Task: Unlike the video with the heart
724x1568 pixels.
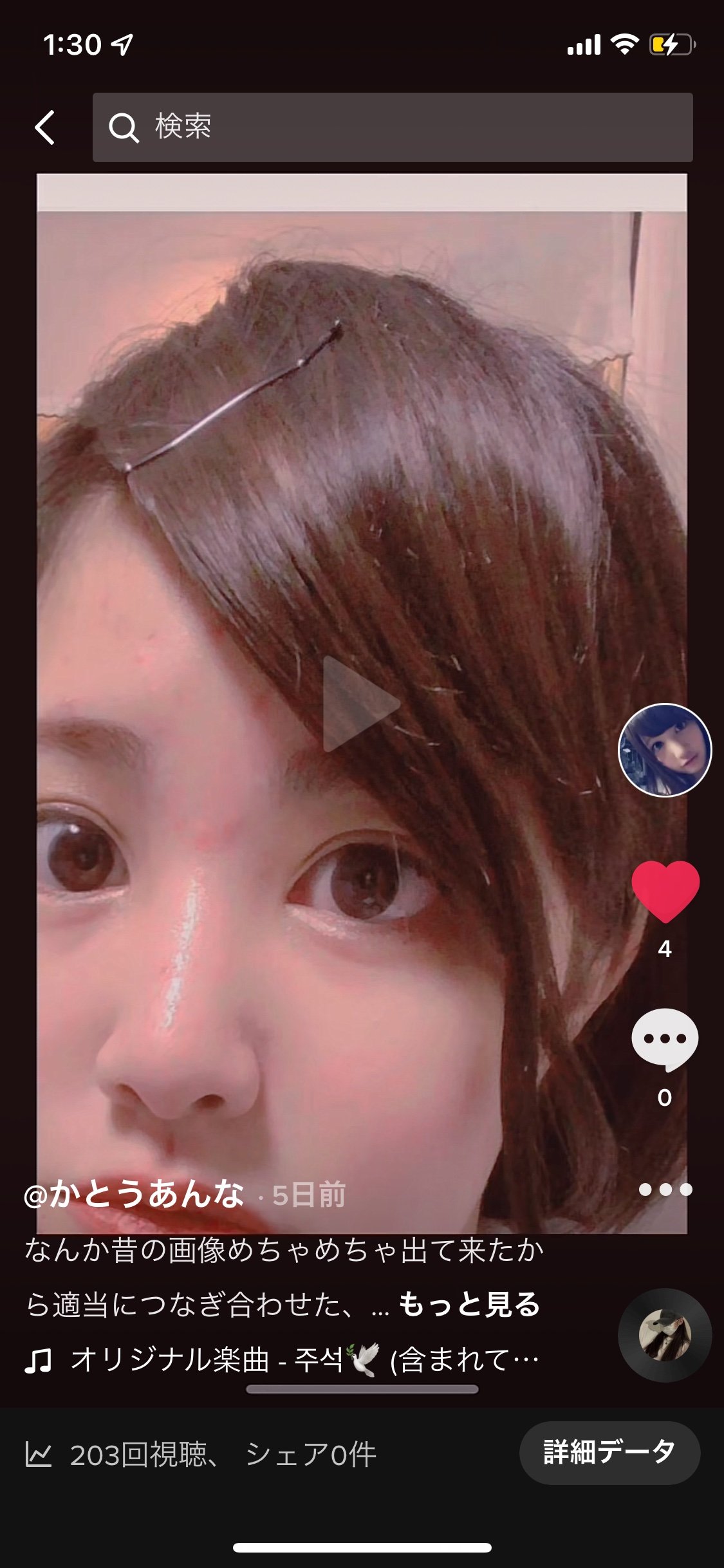Action: coord(665,891)
